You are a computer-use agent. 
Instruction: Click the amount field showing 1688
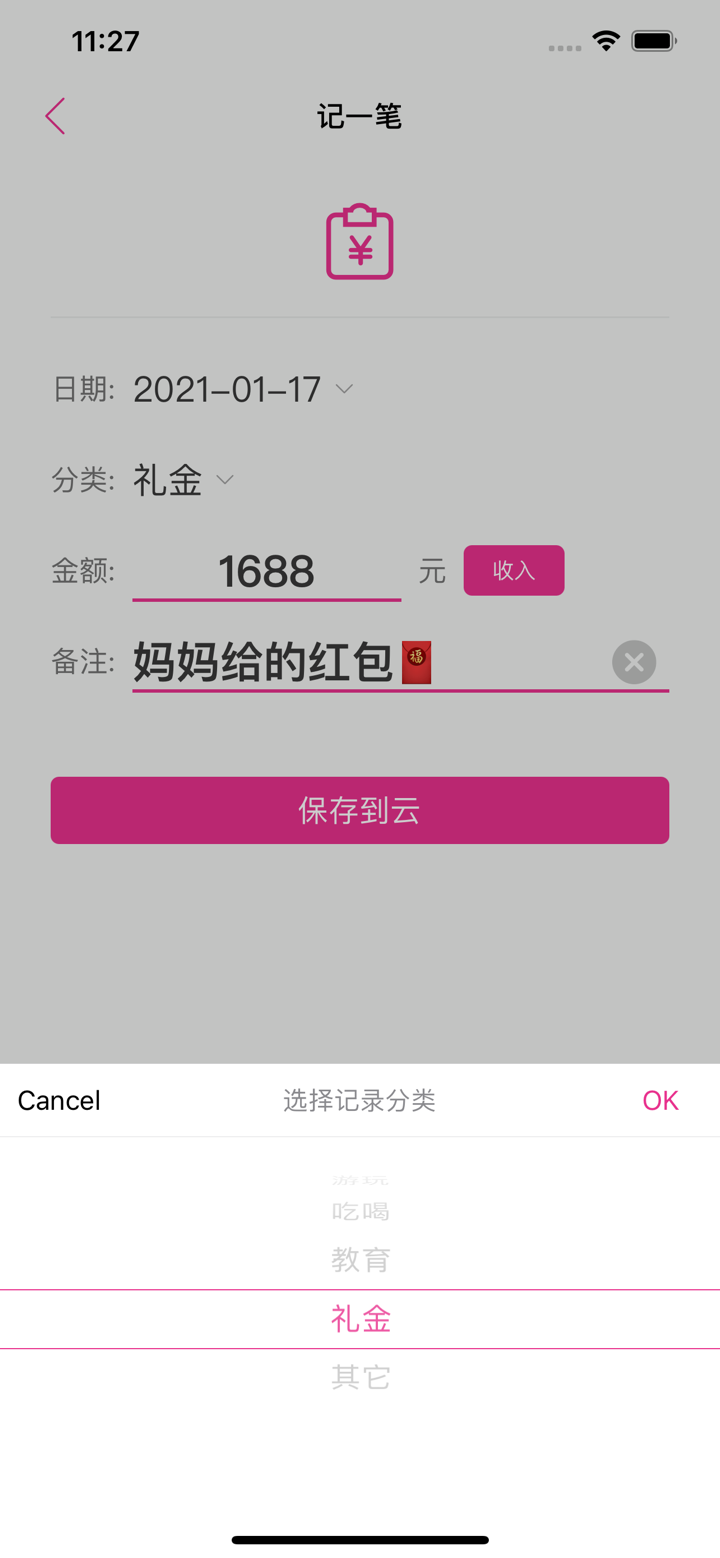(265, 569)
